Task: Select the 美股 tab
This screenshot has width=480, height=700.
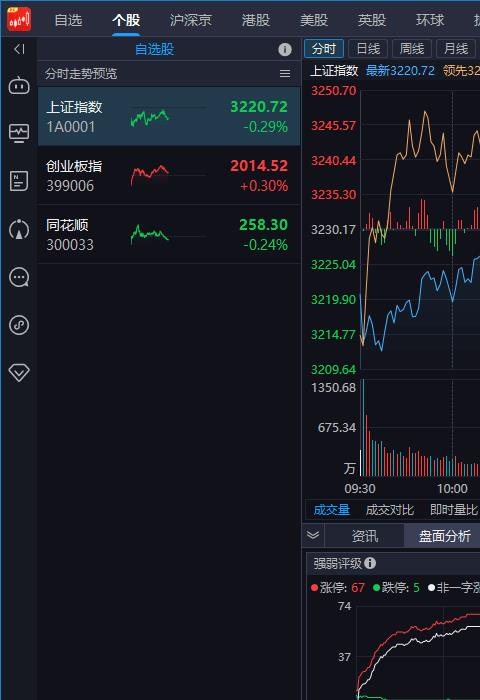Action: click(x=314, y=20)
